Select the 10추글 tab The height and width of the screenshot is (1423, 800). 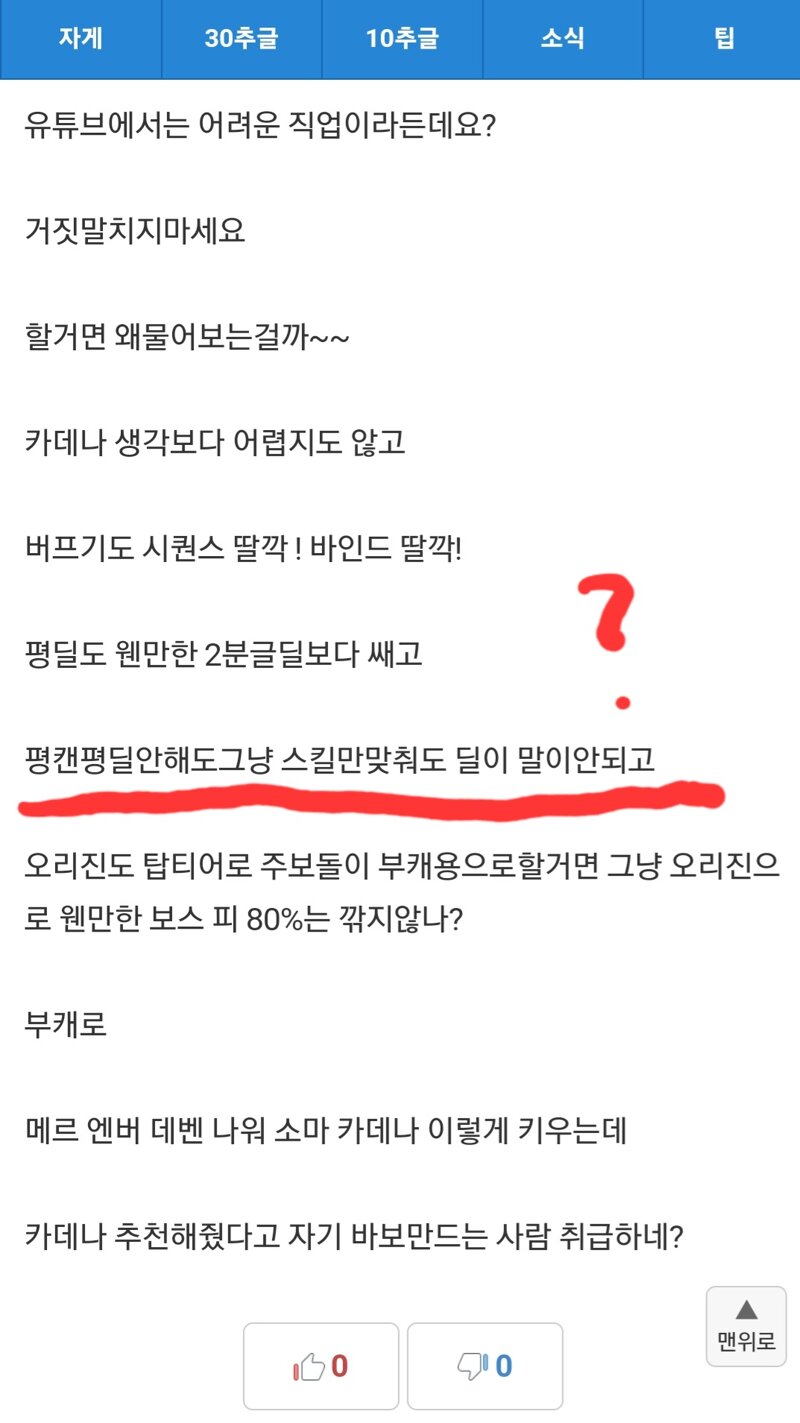402,39
